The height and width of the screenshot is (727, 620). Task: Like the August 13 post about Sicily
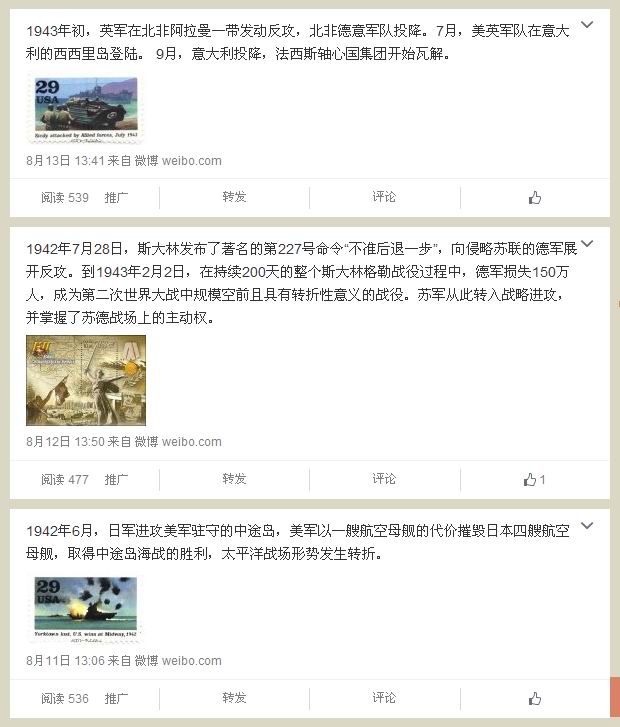click(535, 198)
